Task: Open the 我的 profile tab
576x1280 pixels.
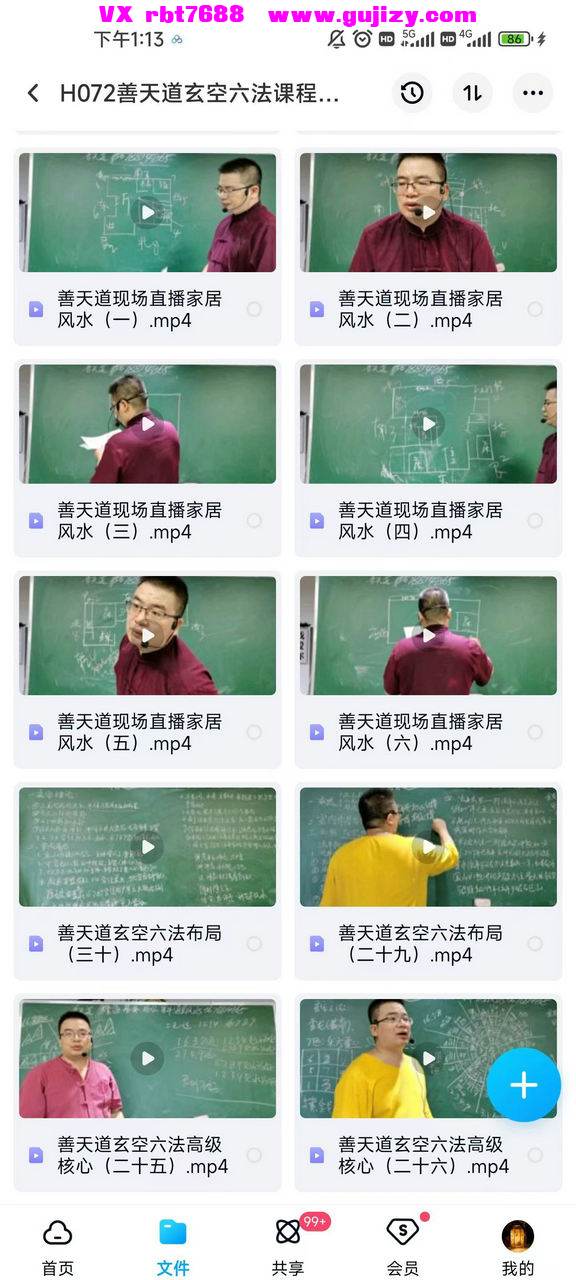Action: [518, 1246]
